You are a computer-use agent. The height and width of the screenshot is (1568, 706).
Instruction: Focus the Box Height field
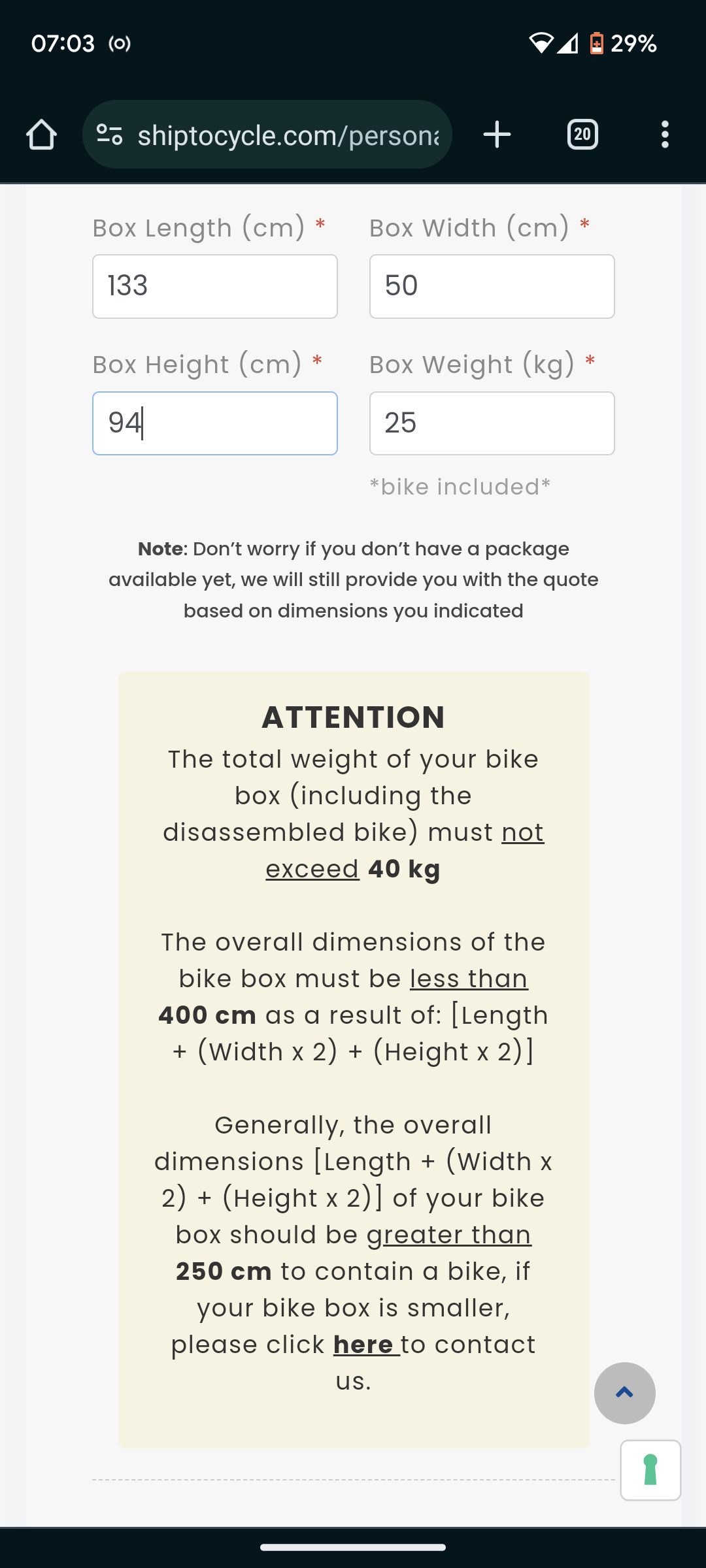coord(215,423)
